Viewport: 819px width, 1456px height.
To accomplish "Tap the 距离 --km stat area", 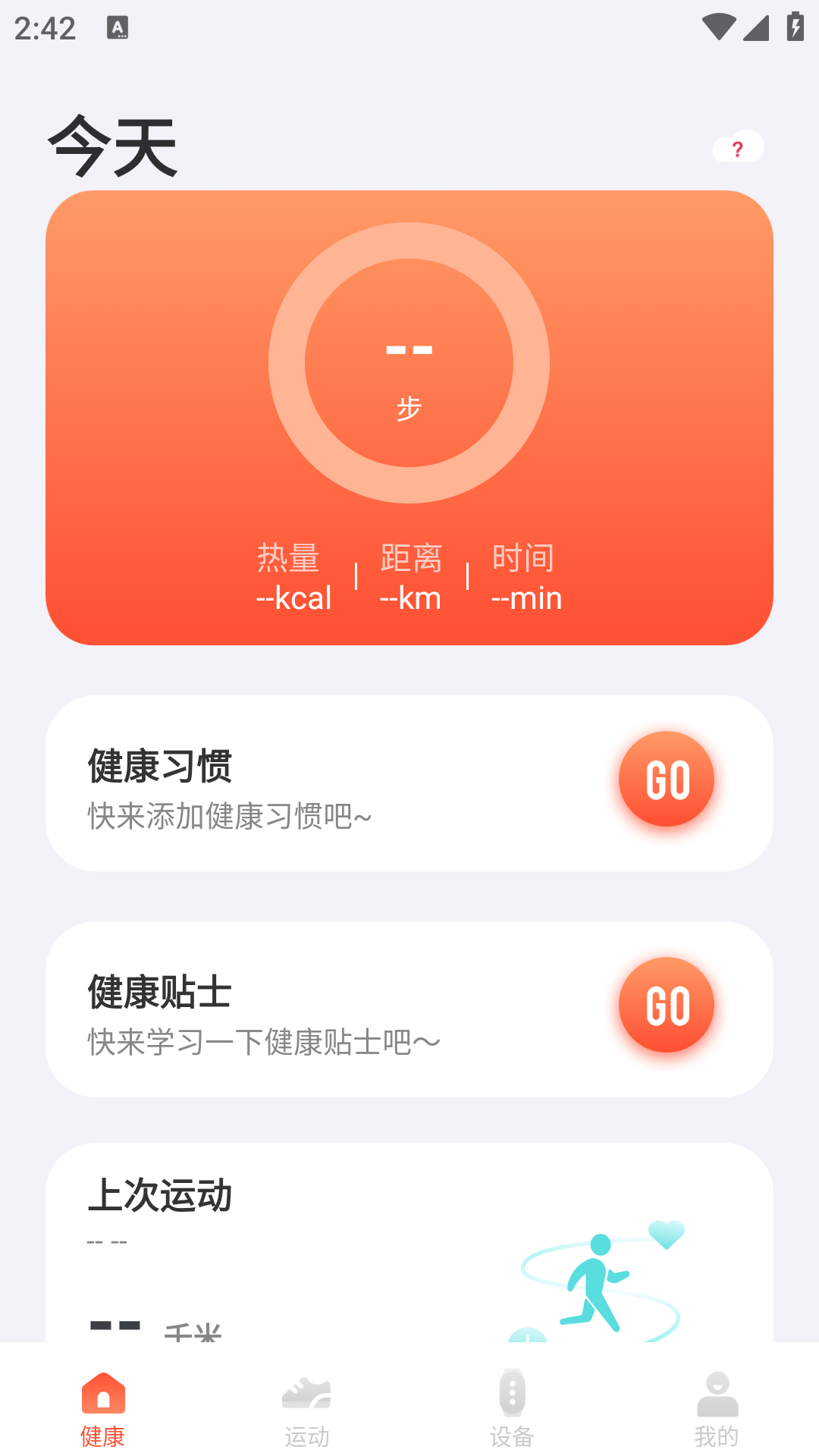I will 409,576.
